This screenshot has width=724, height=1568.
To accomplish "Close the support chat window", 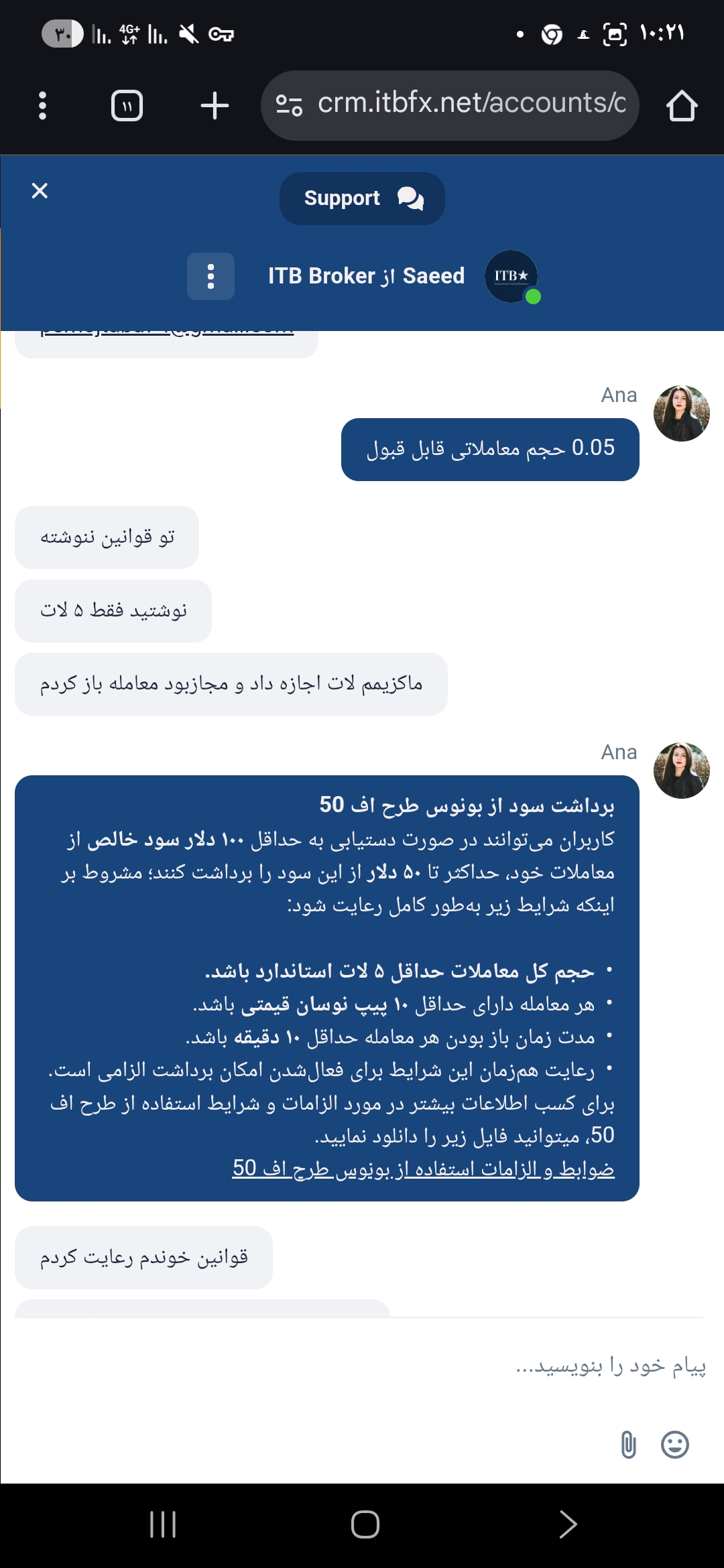I will [x=40, y=191].
